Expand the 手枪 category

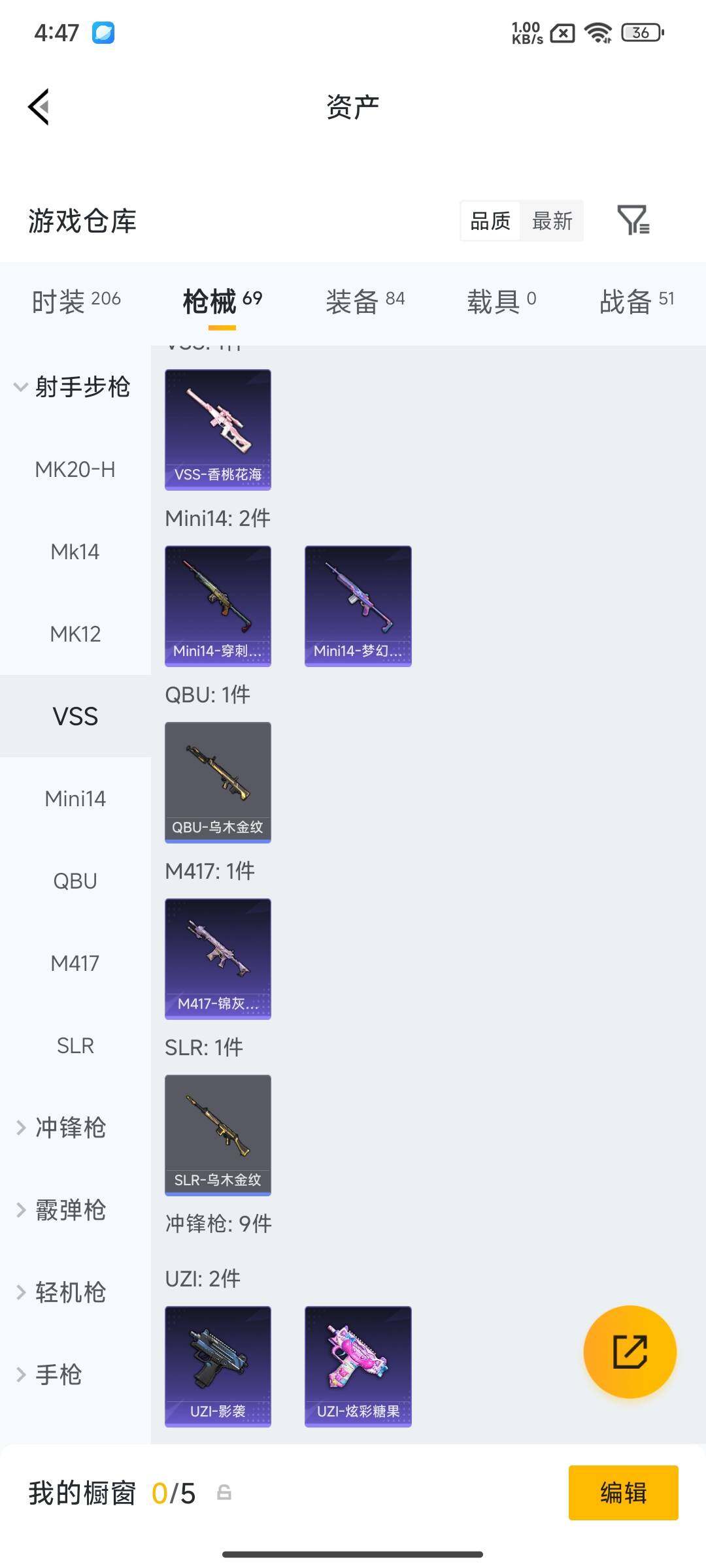click(x=50, y=1375)
